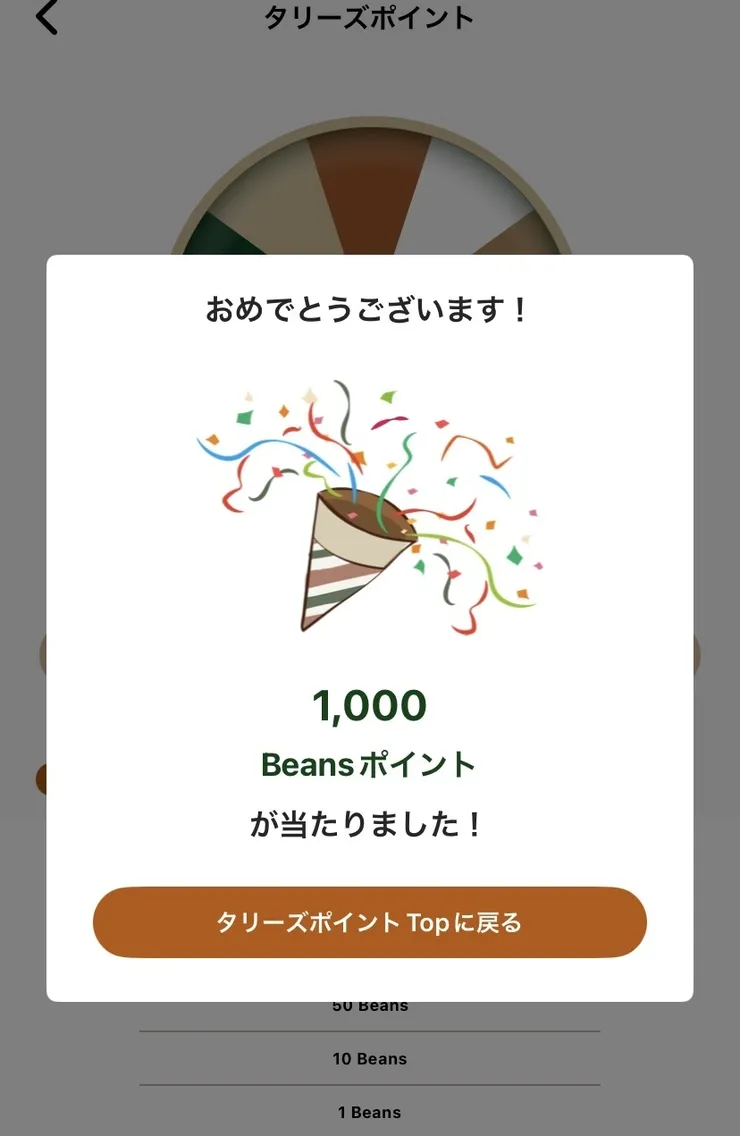The image size is (740, 1136).
Task: Select the 50 Beans row behind the dialog
Action: click(370, 1005)
